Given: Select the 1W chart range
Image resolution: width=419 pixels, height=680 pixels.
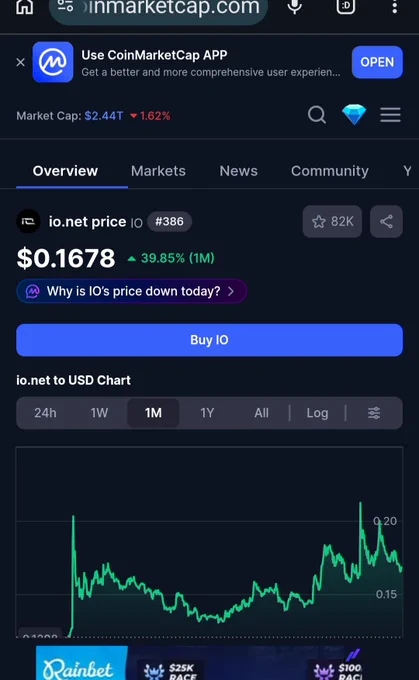Looking at the screenshot, I should (99, 413).
